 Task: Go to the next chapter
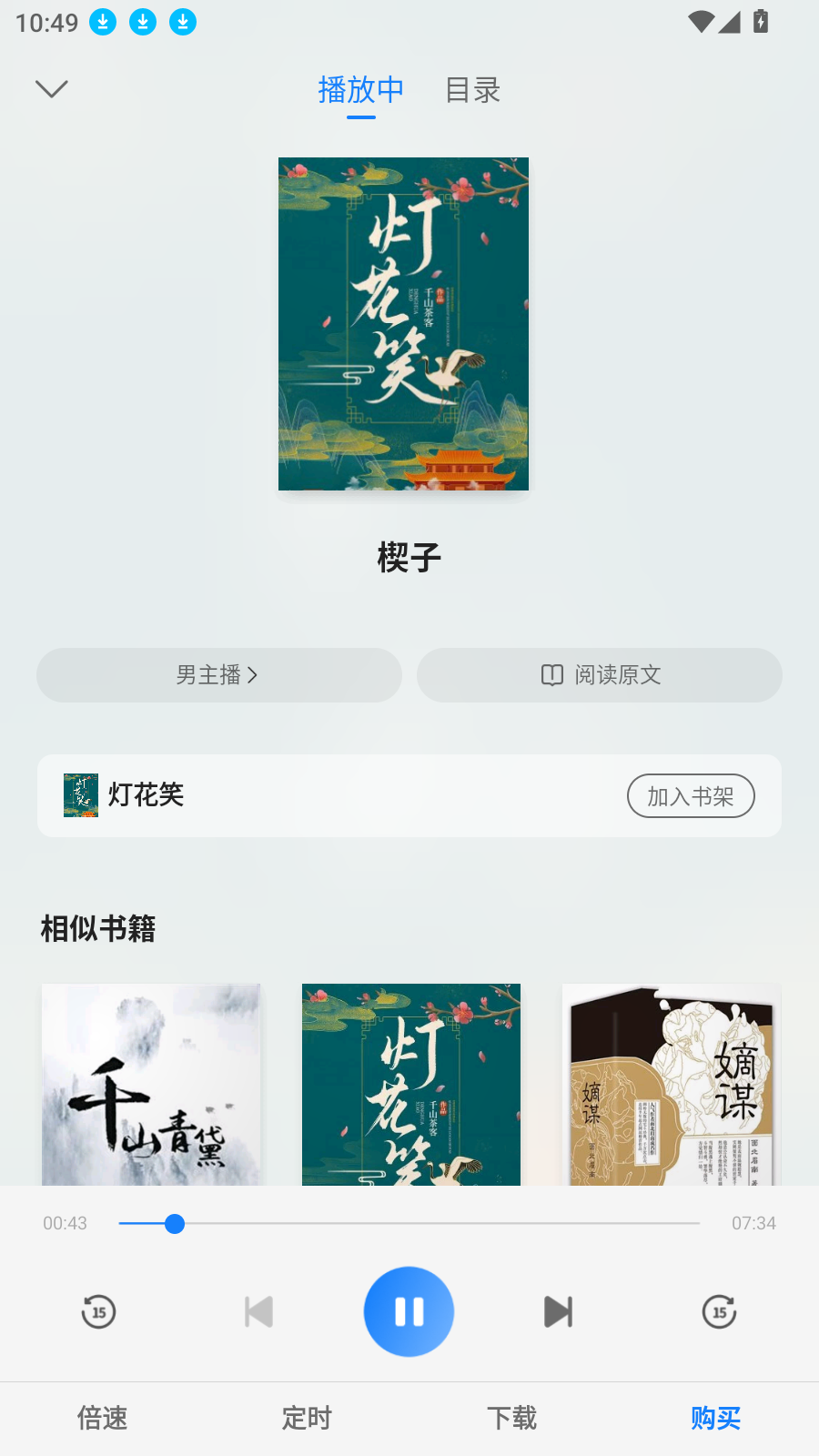point(558,1311)
